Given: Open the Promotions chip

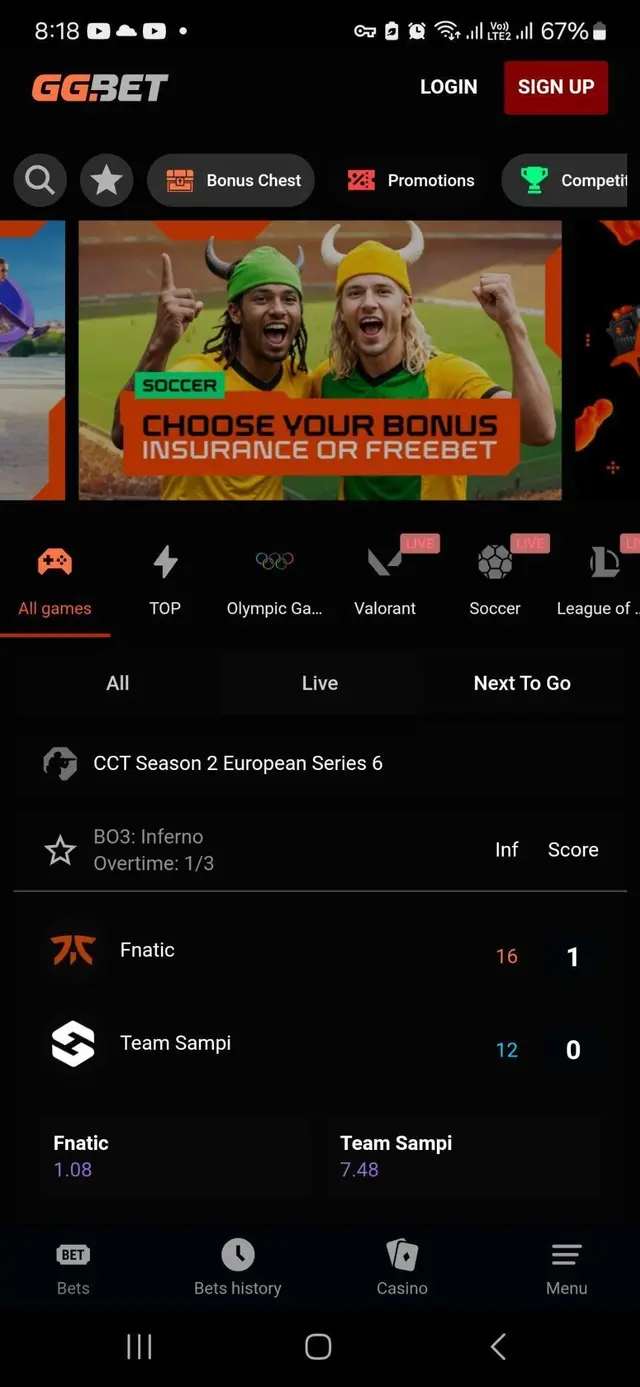Looking at the screenshot, I should (411, 181).
